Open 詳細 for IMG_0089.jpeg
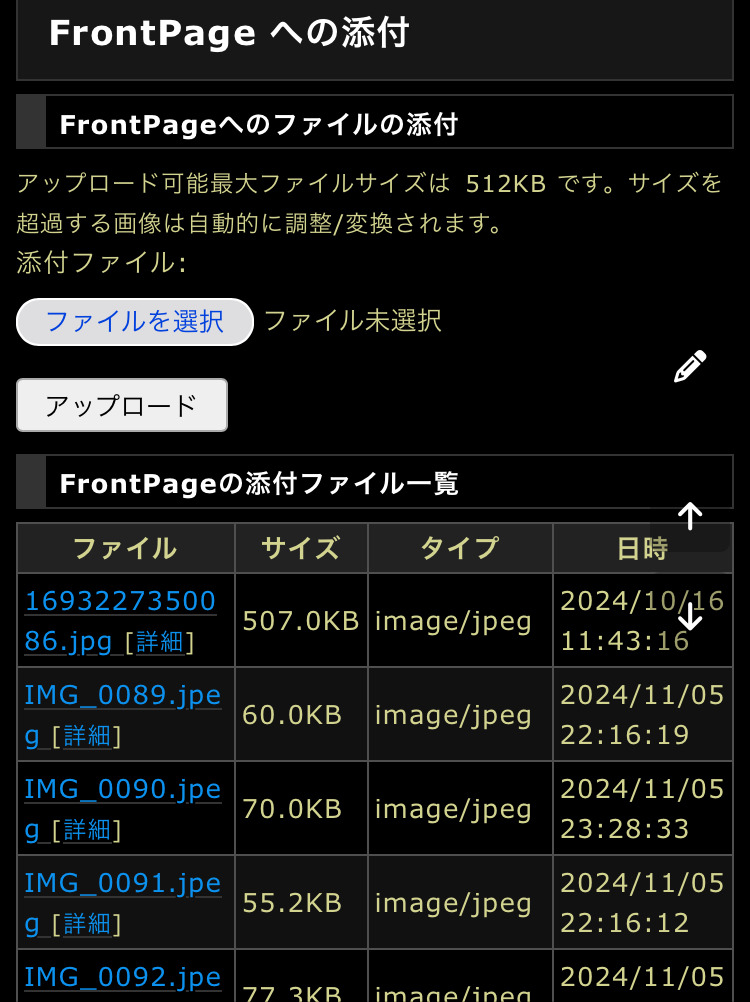 [87, 737]
